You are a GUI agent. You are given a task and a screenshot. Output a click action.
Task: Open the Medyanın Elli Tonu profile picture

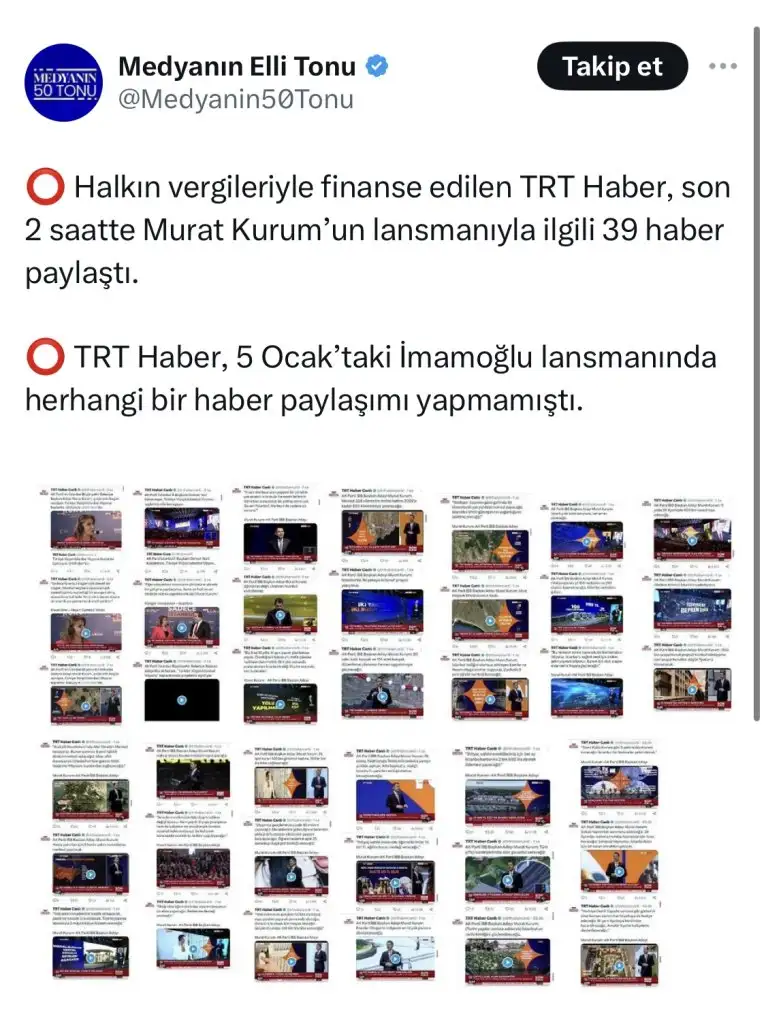pos(62,82)
